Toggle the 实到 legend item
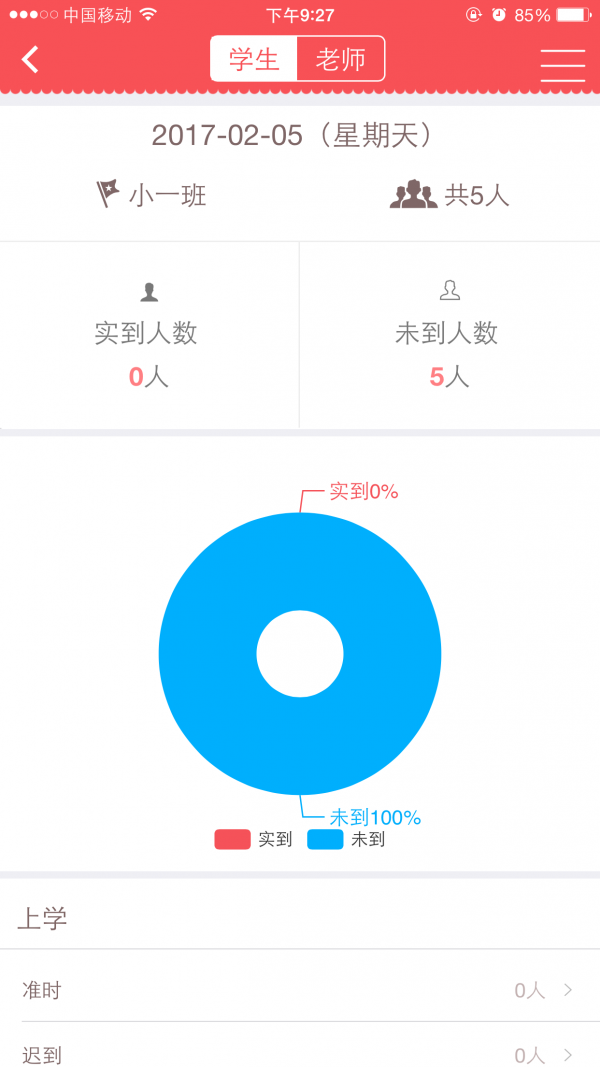 coord(253,840)
